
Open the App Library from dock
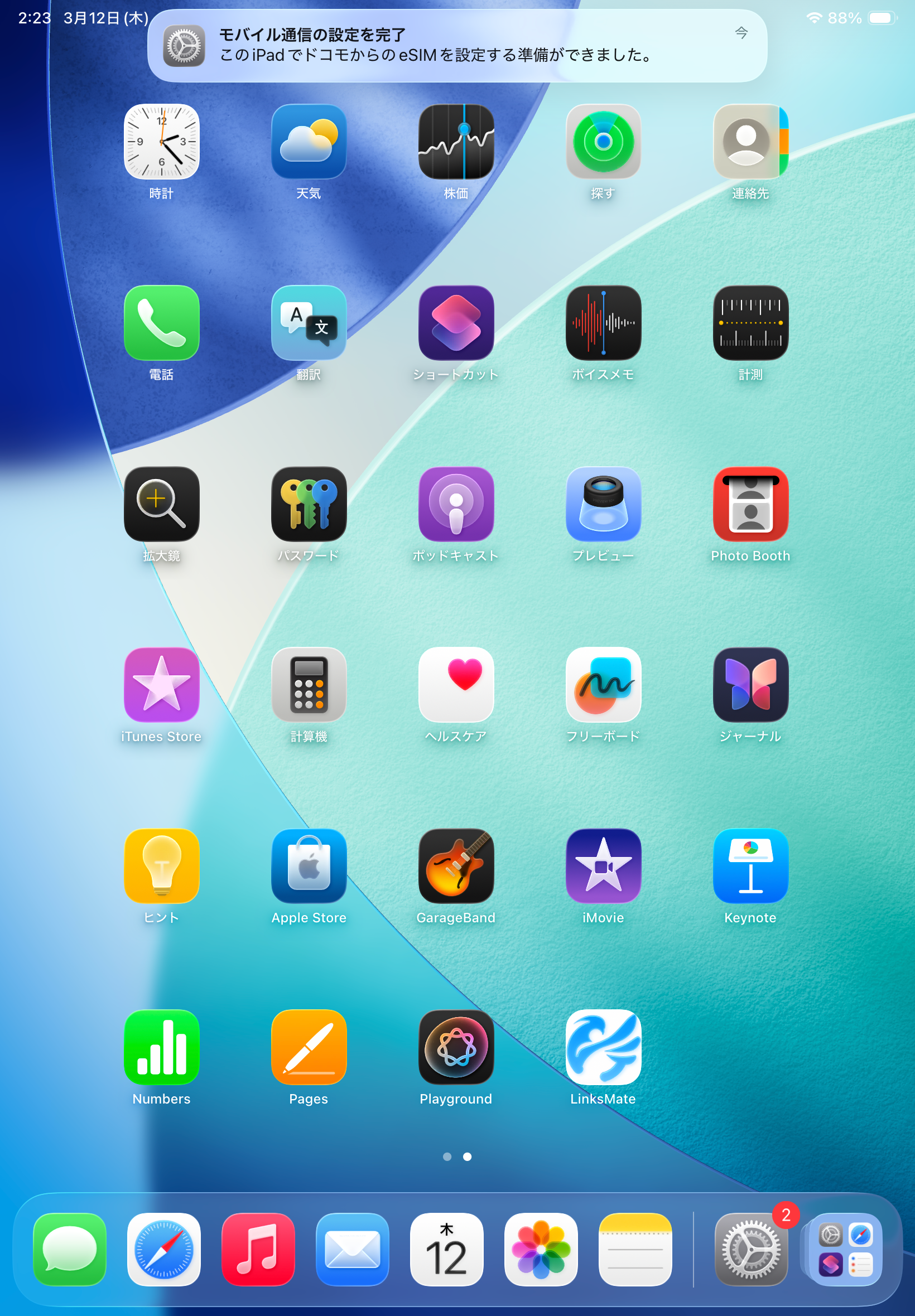pos(845,1249)
